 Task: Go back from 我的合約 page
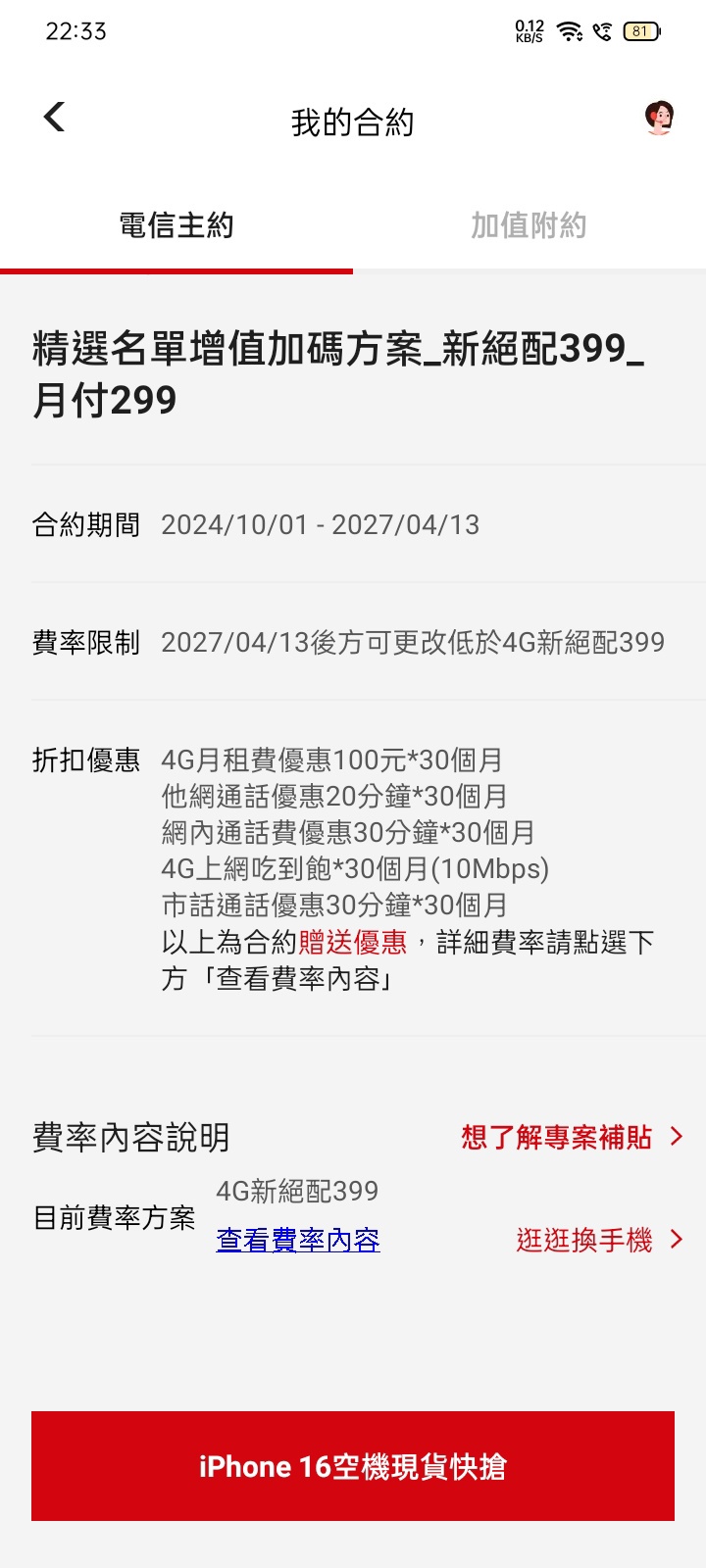(55, 118)
